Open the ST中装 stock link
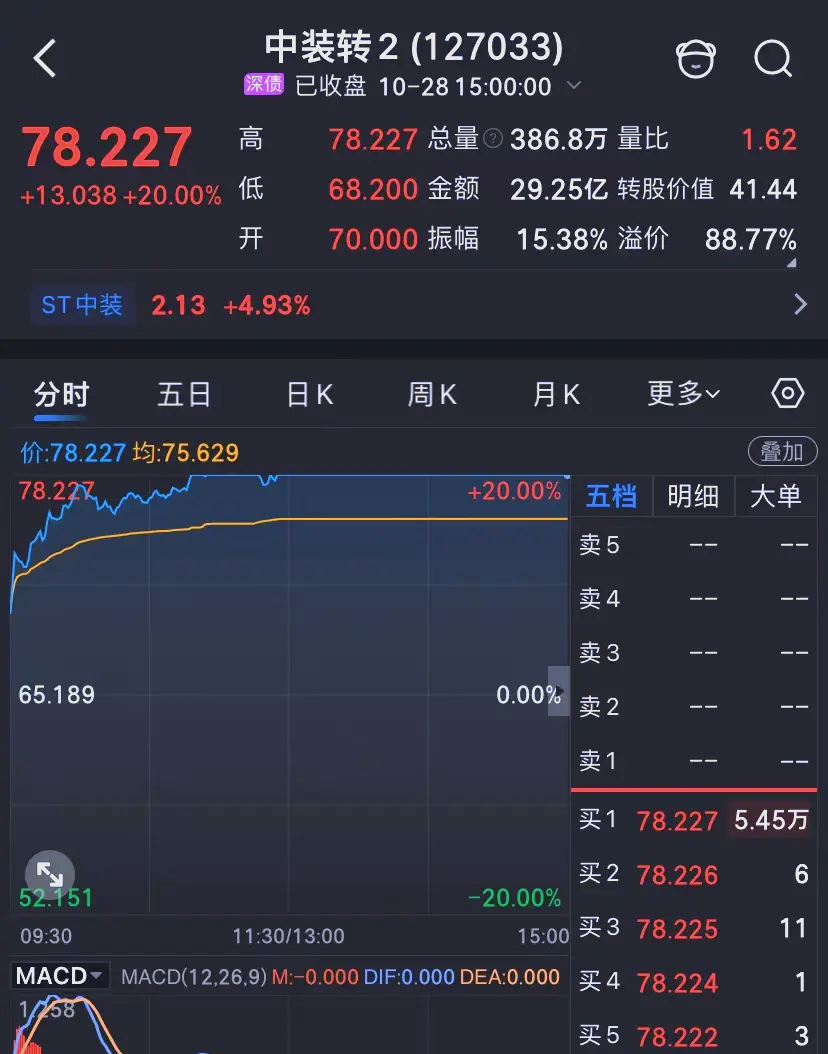The image size is (828, 1054). click(x=81, y=304)
